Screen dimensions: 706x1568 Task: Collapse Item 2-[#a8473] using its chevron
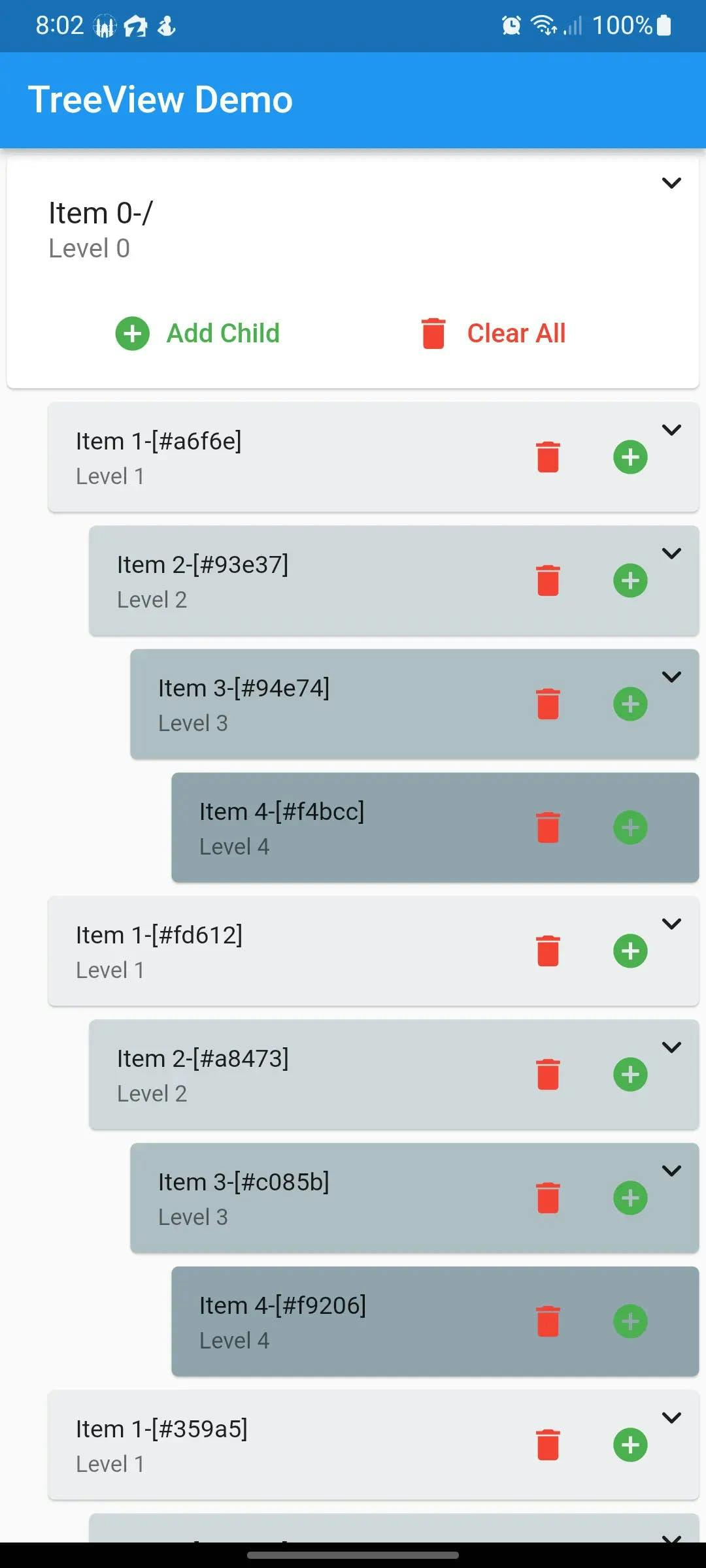point(671,1047)
